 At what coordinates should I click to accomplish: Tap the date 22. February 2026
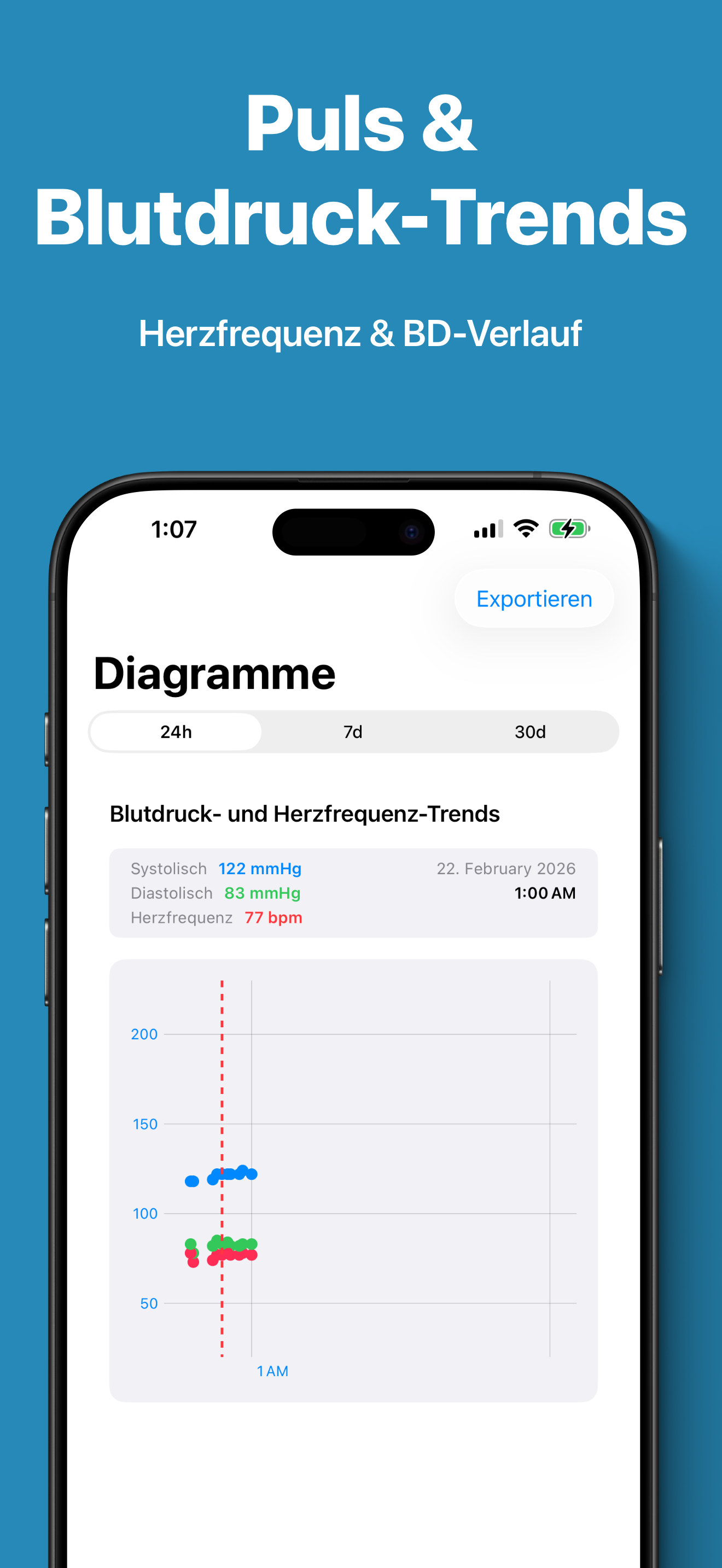point(506,869)
